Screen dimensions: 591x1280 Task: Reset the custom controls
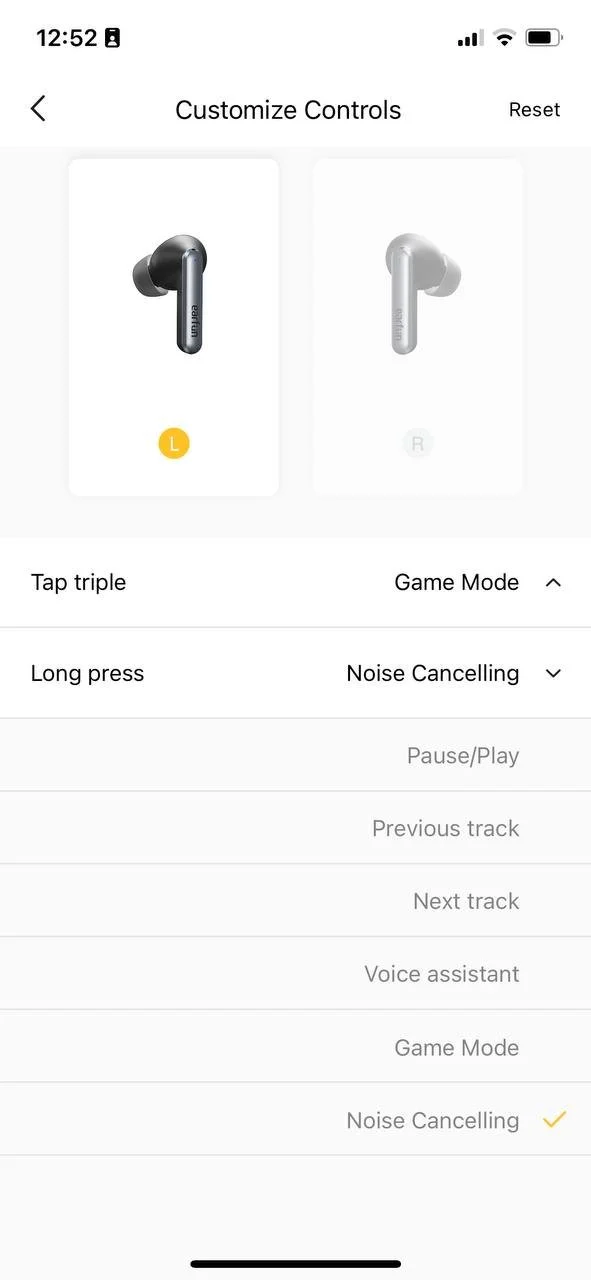tap(534, 110)
